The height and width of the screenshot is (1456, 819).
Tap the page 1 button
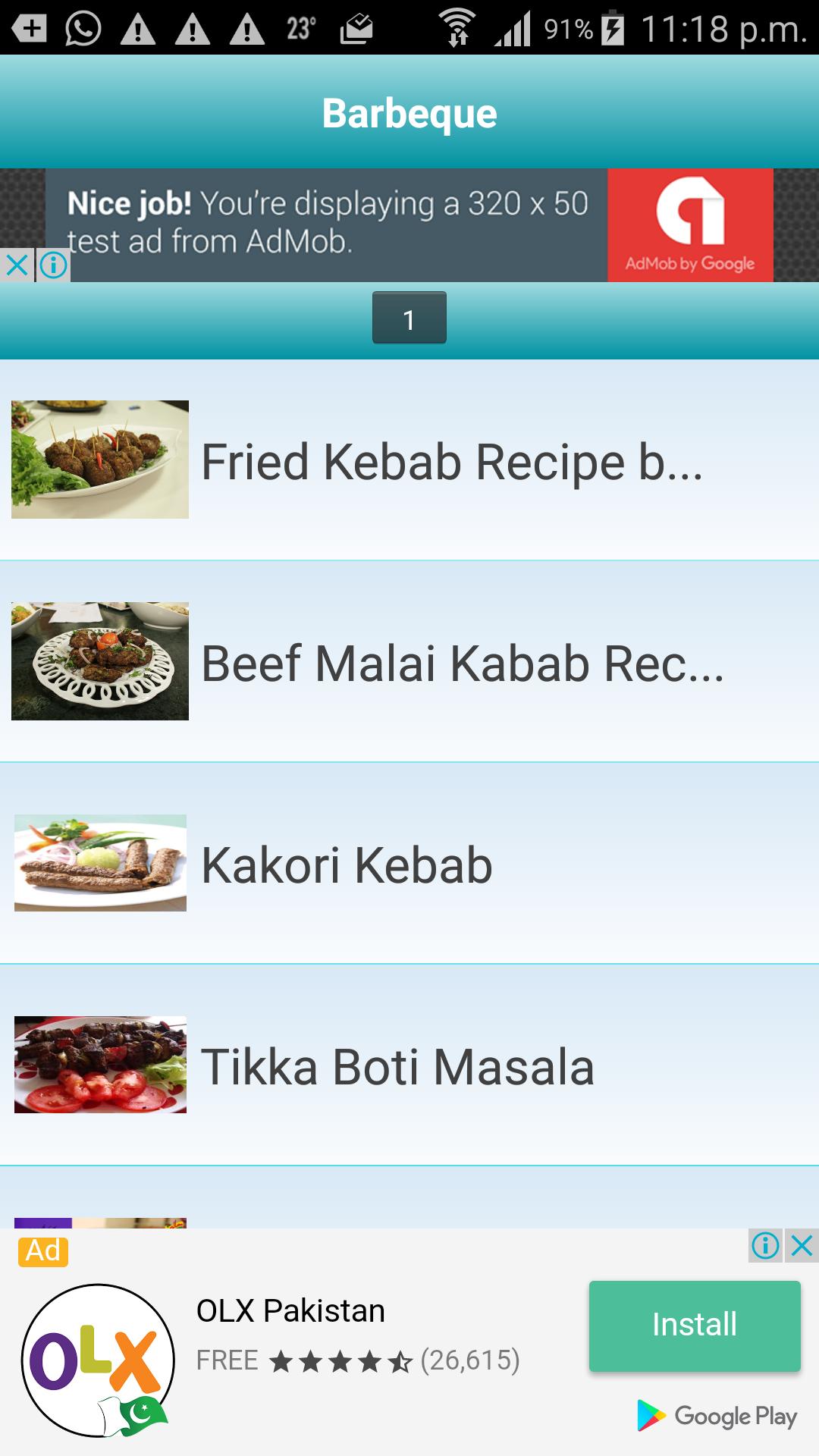coord(409,318)
